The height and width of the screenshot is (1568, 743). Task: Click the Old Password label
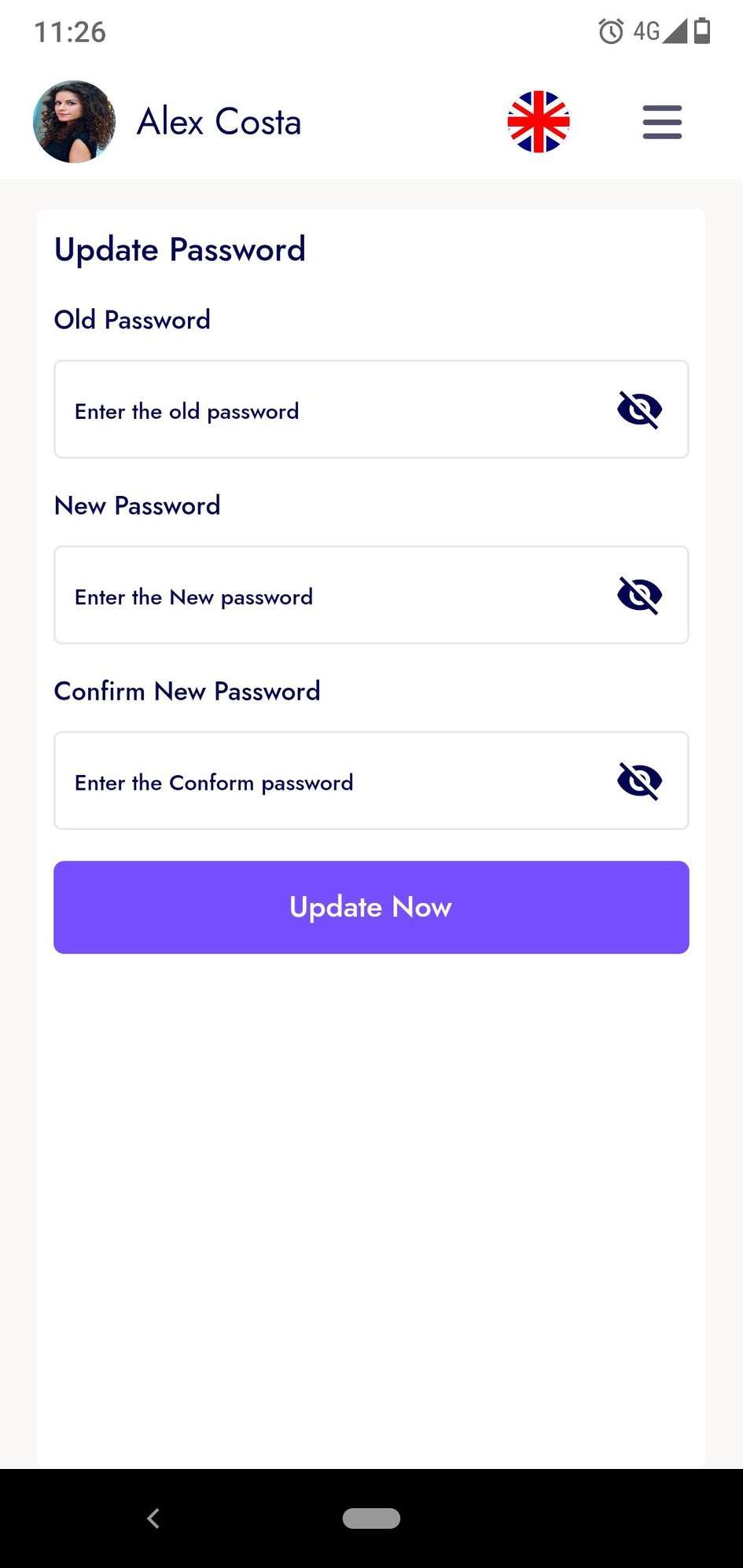coord(131,320)
